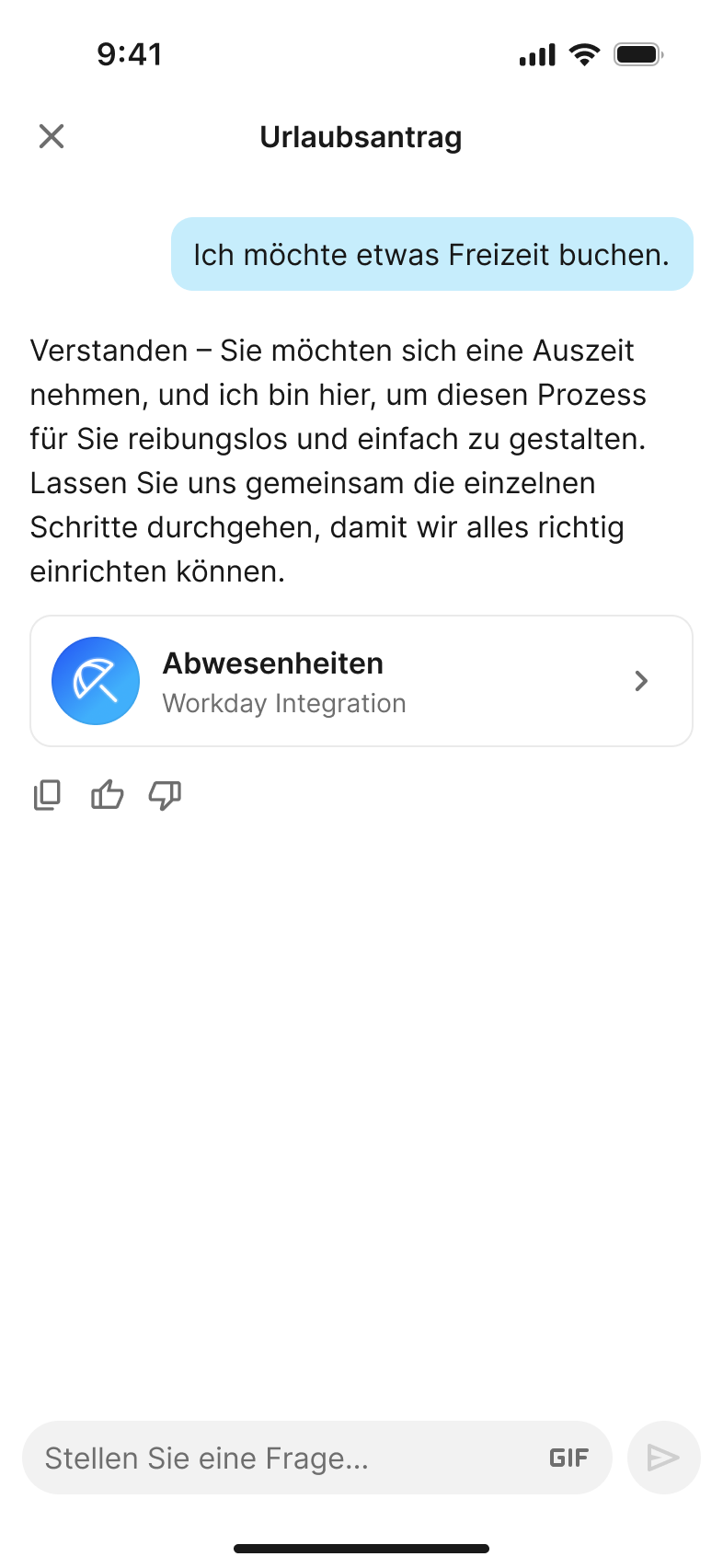The width and height of the screenshot is (723, 1568).
Task: Send the message
Action: (663, 1458)
